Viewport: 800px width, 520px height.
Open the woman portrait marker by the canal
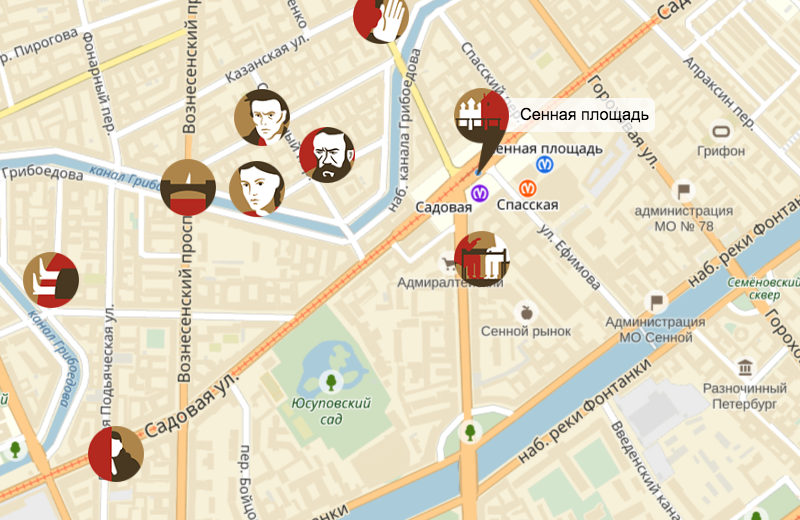point(257,189)
